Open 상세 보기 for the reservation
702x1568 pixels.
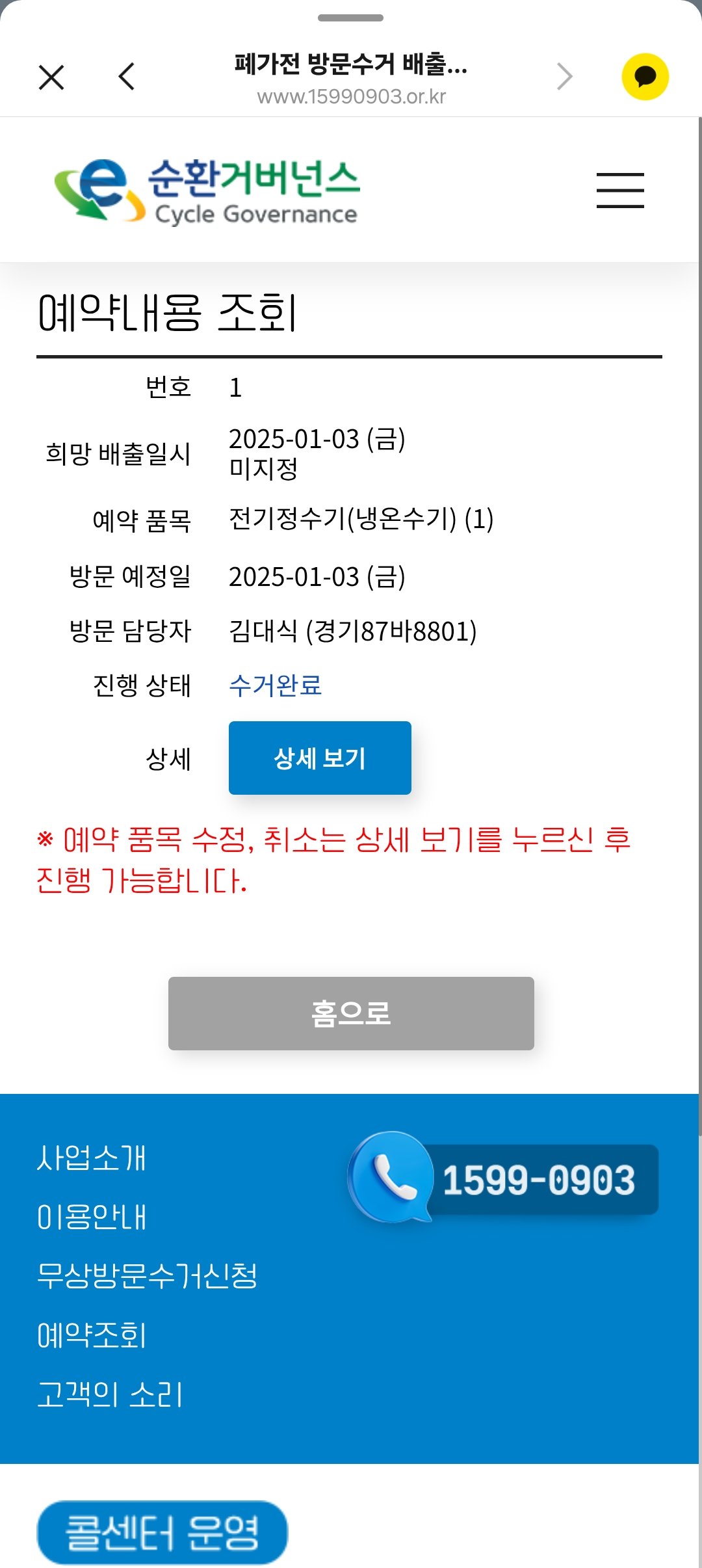[320, 758]
